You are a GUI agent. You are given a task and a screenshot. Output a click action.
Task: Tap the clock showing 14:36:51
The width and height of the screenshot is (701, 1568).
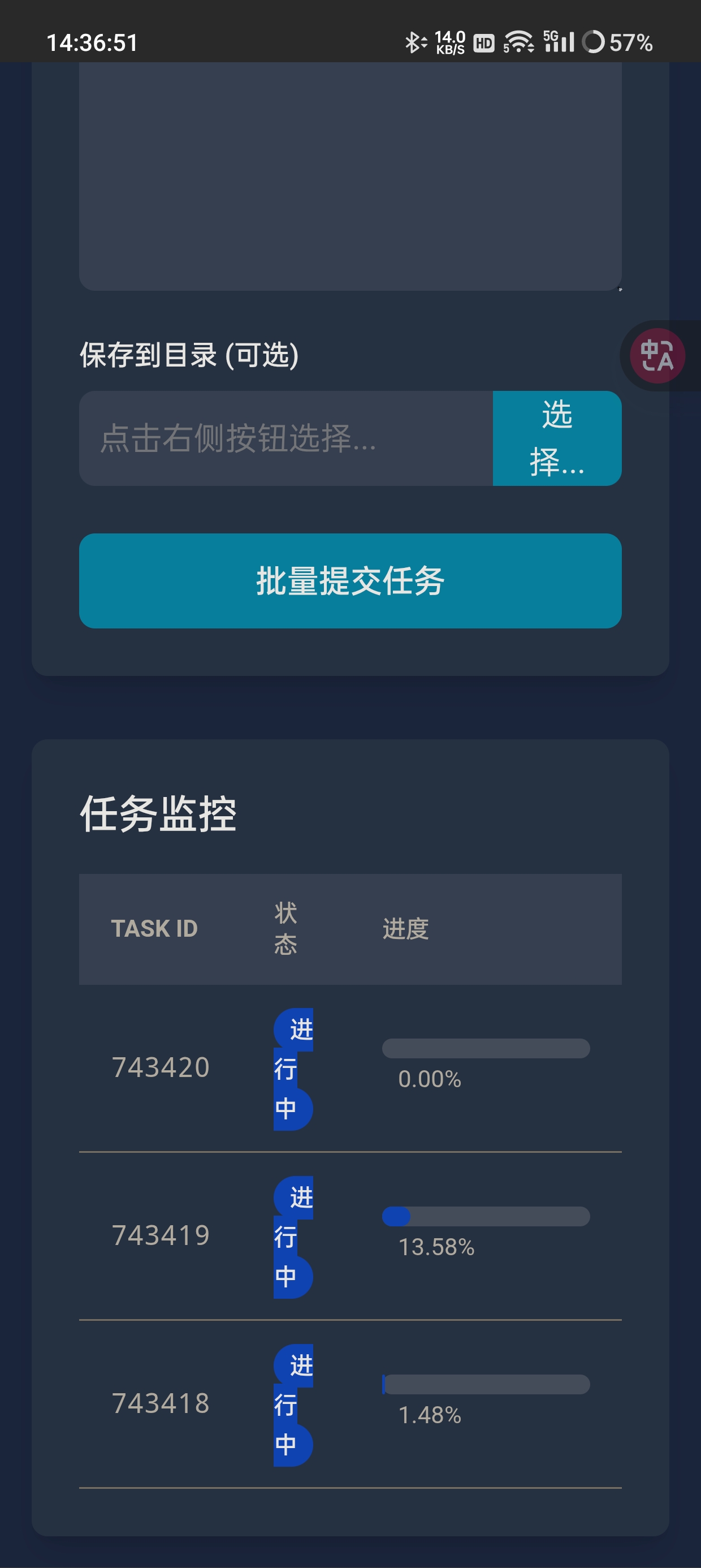92,41
